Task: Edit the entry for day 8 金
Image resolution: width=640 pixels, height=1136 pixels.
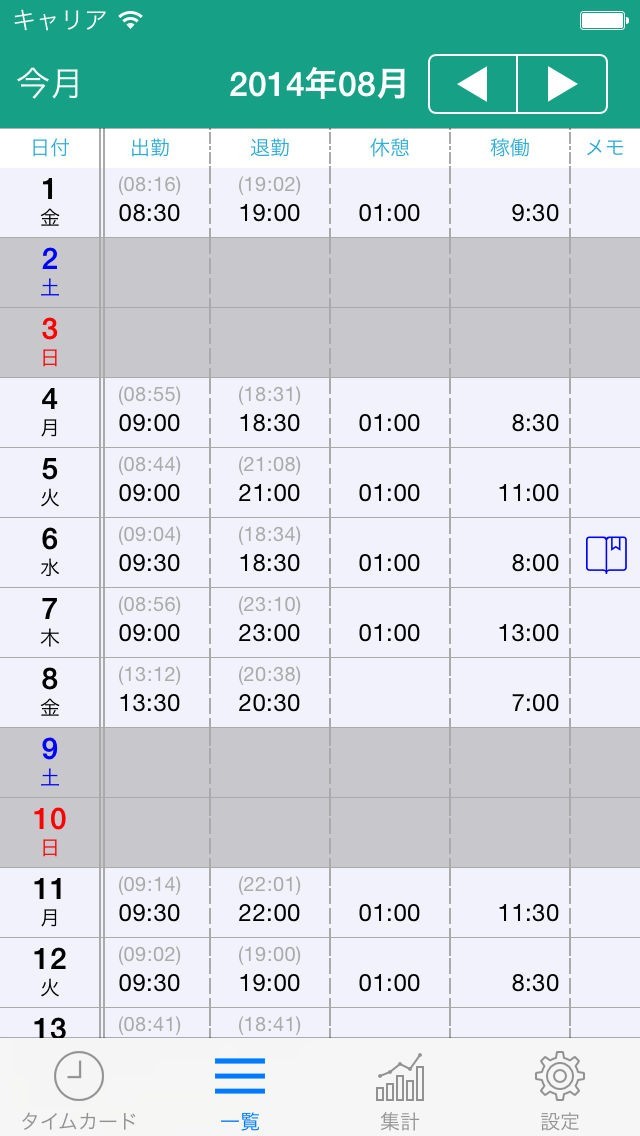Action: (320, 693)
